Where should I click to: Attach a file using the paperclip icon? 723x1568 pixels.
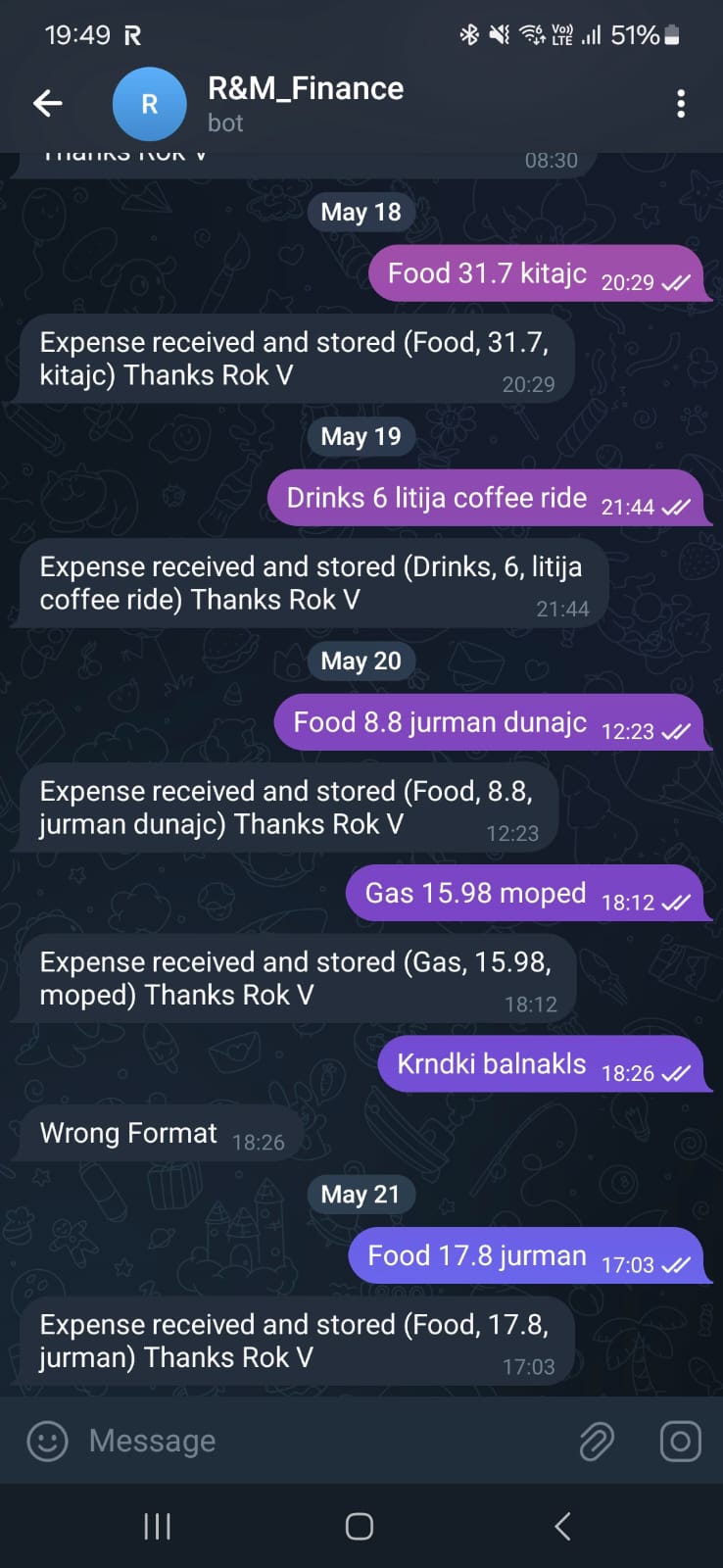point(597,1441)
